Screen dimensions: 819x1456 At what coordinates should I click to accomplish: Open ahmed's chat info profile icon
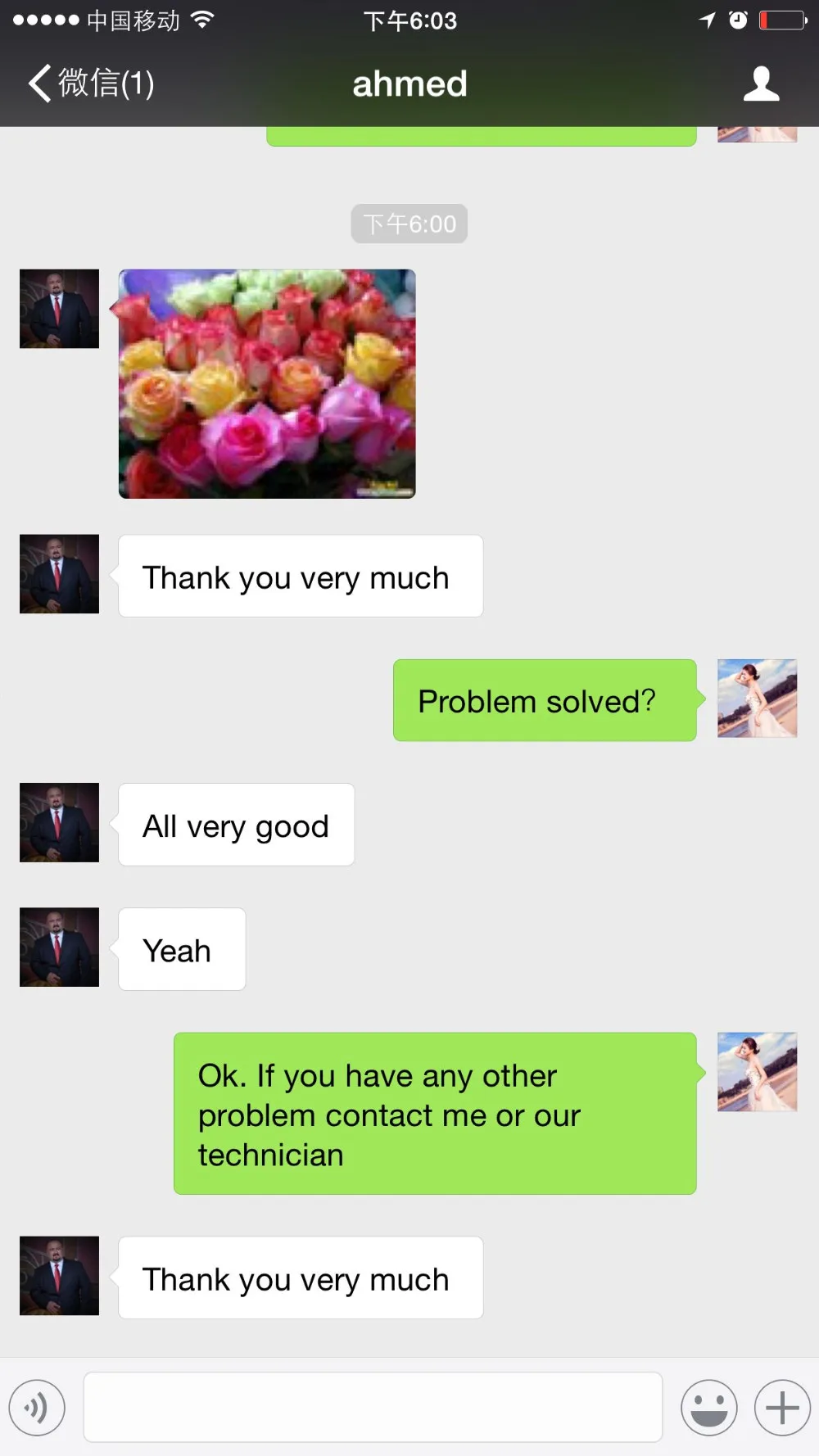point(761,84)
